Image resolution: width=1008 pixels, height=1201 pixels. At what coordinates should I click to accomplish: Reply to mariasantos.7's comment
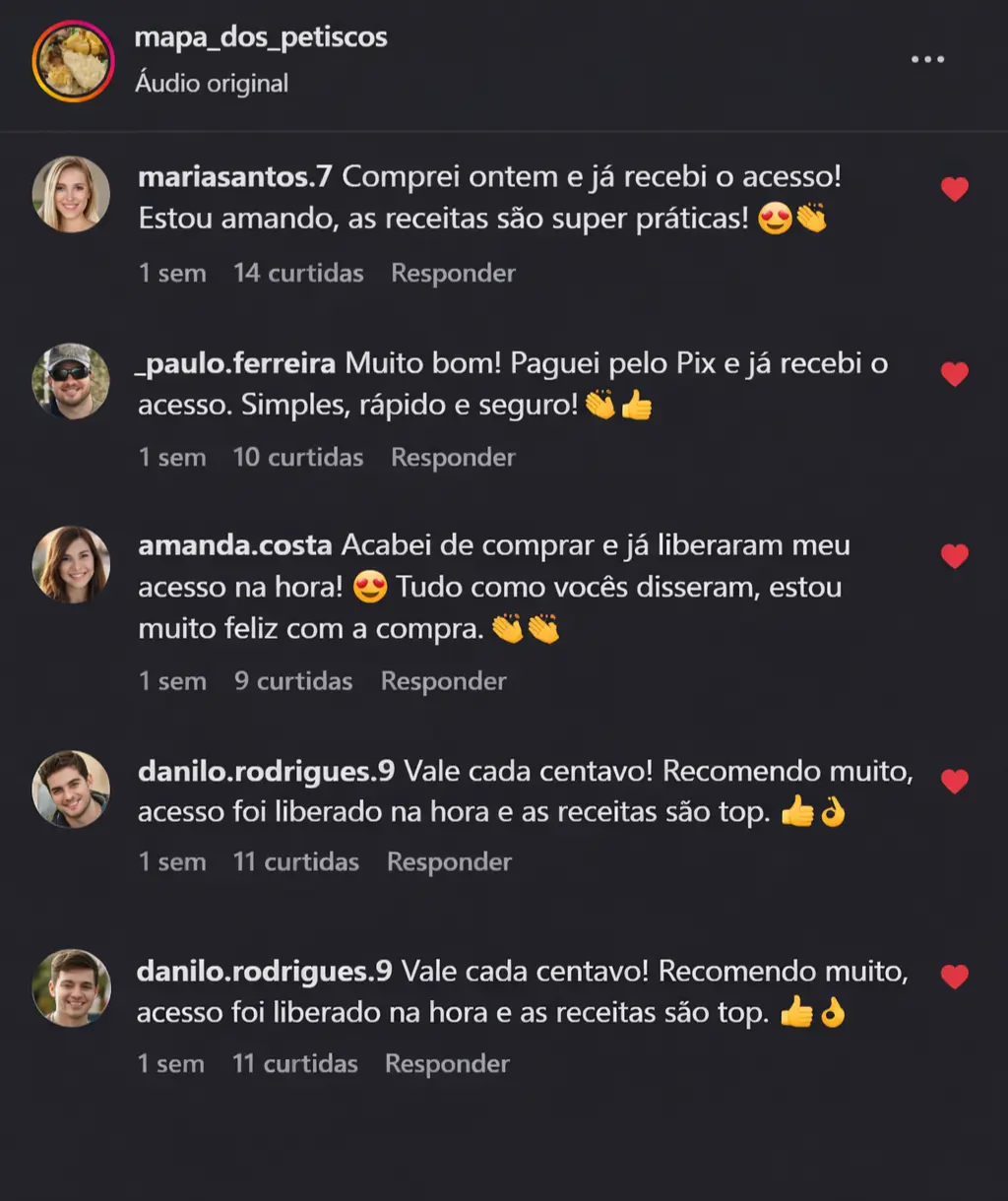click(453, 273)
